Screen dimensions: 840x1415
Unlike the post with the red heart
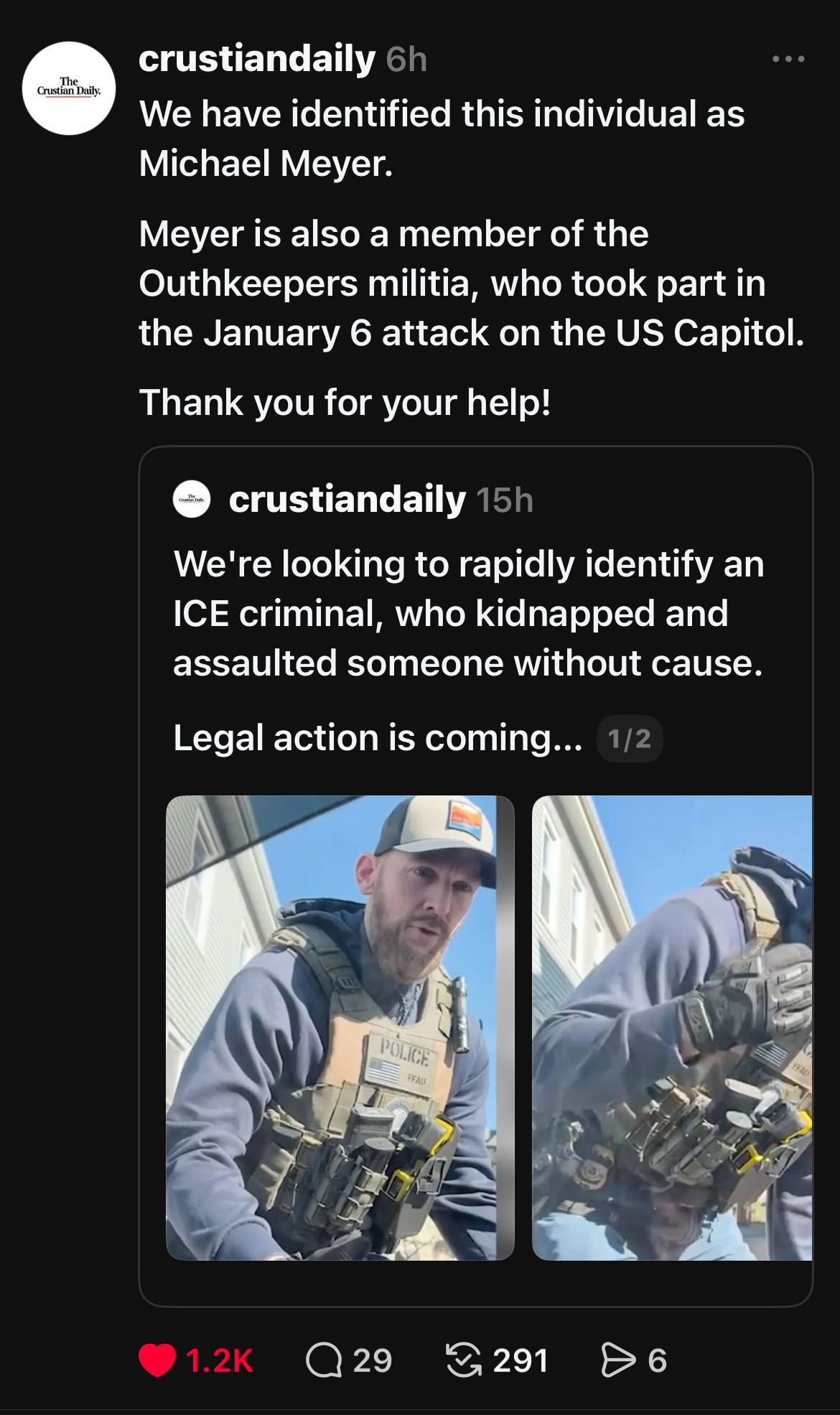[157, 1360]
